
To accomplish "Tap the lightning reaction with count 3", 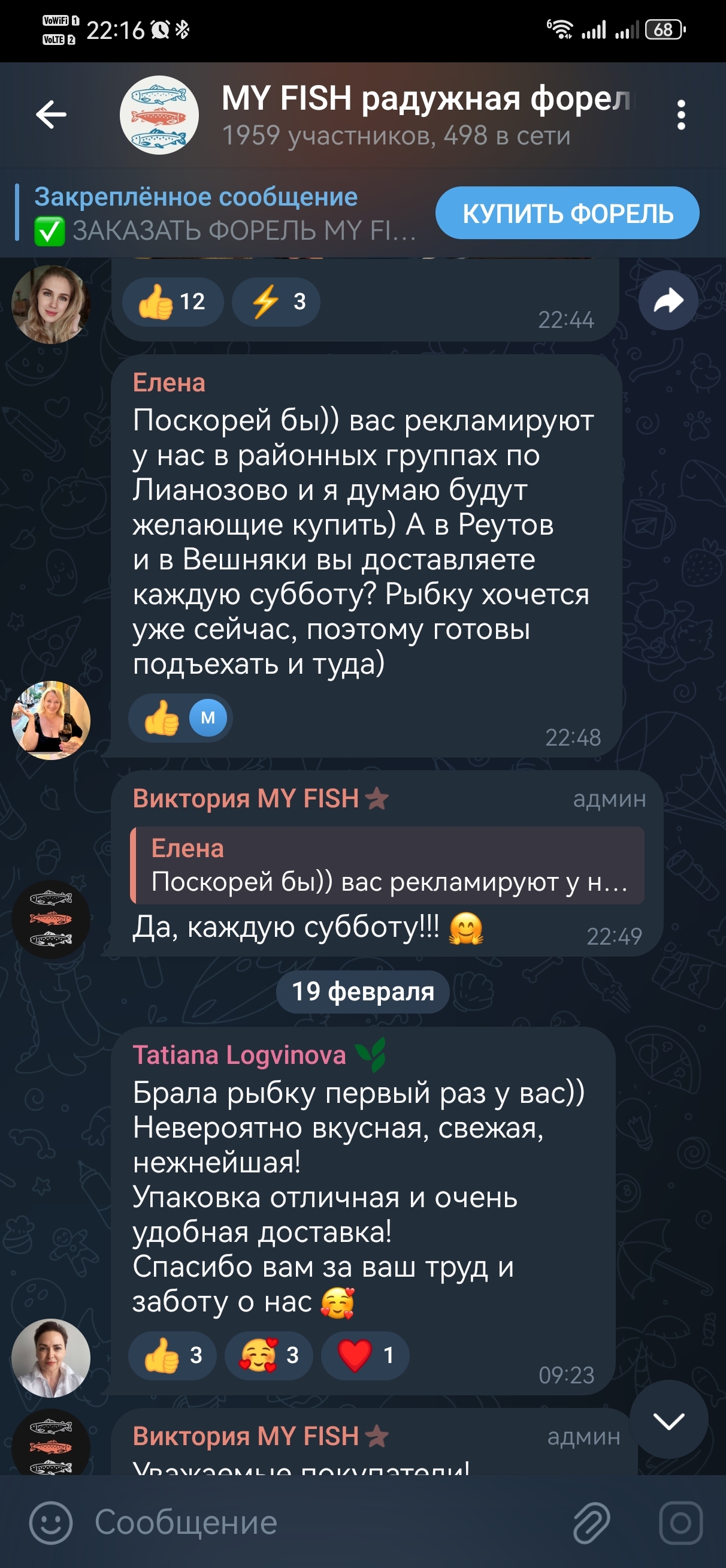I will (276, 302).
